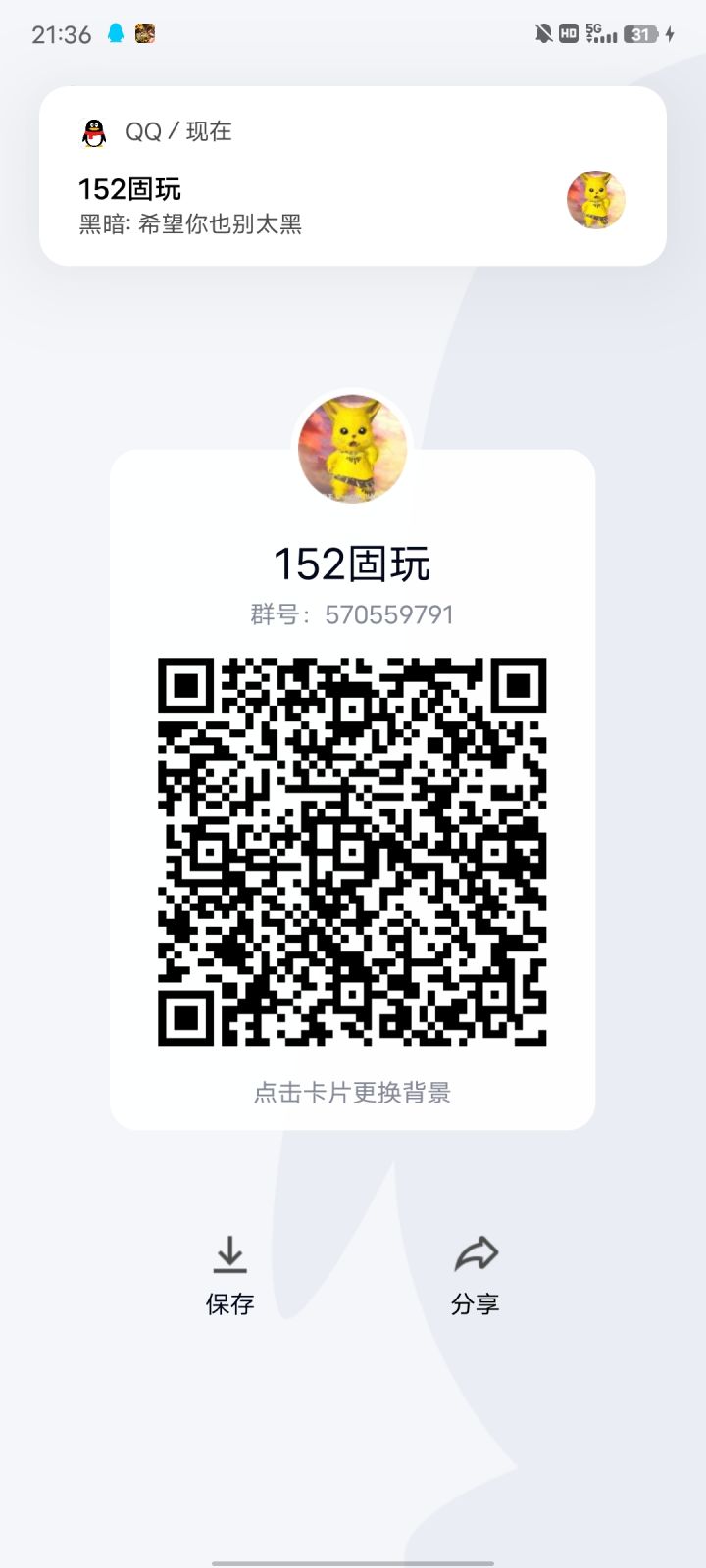
Task: Tap 点击卡片更换背景 to change background
Action: [x=353, y=1094]
